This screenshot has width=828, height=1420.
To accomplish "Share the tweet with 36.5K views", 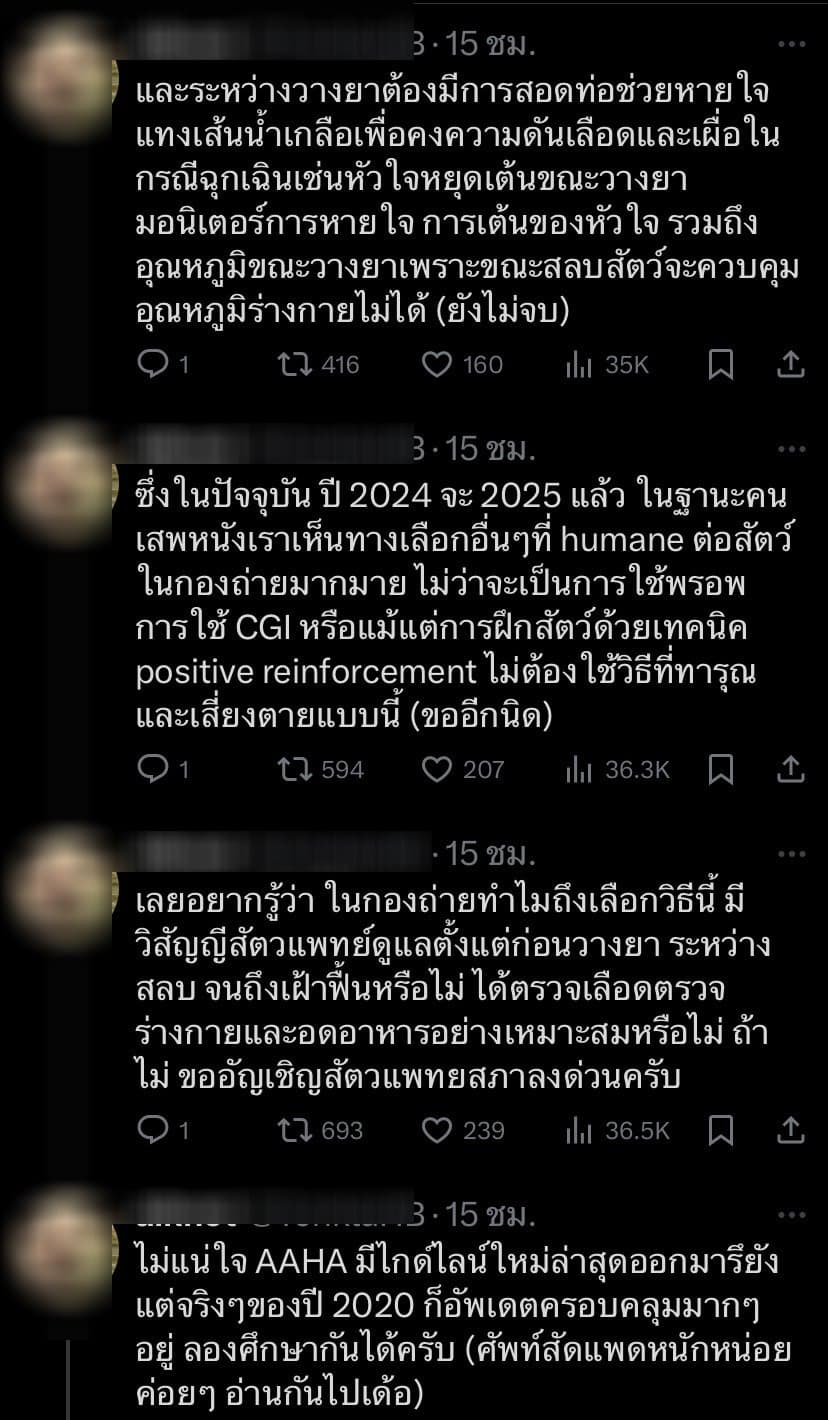I will coord(791,1130).
